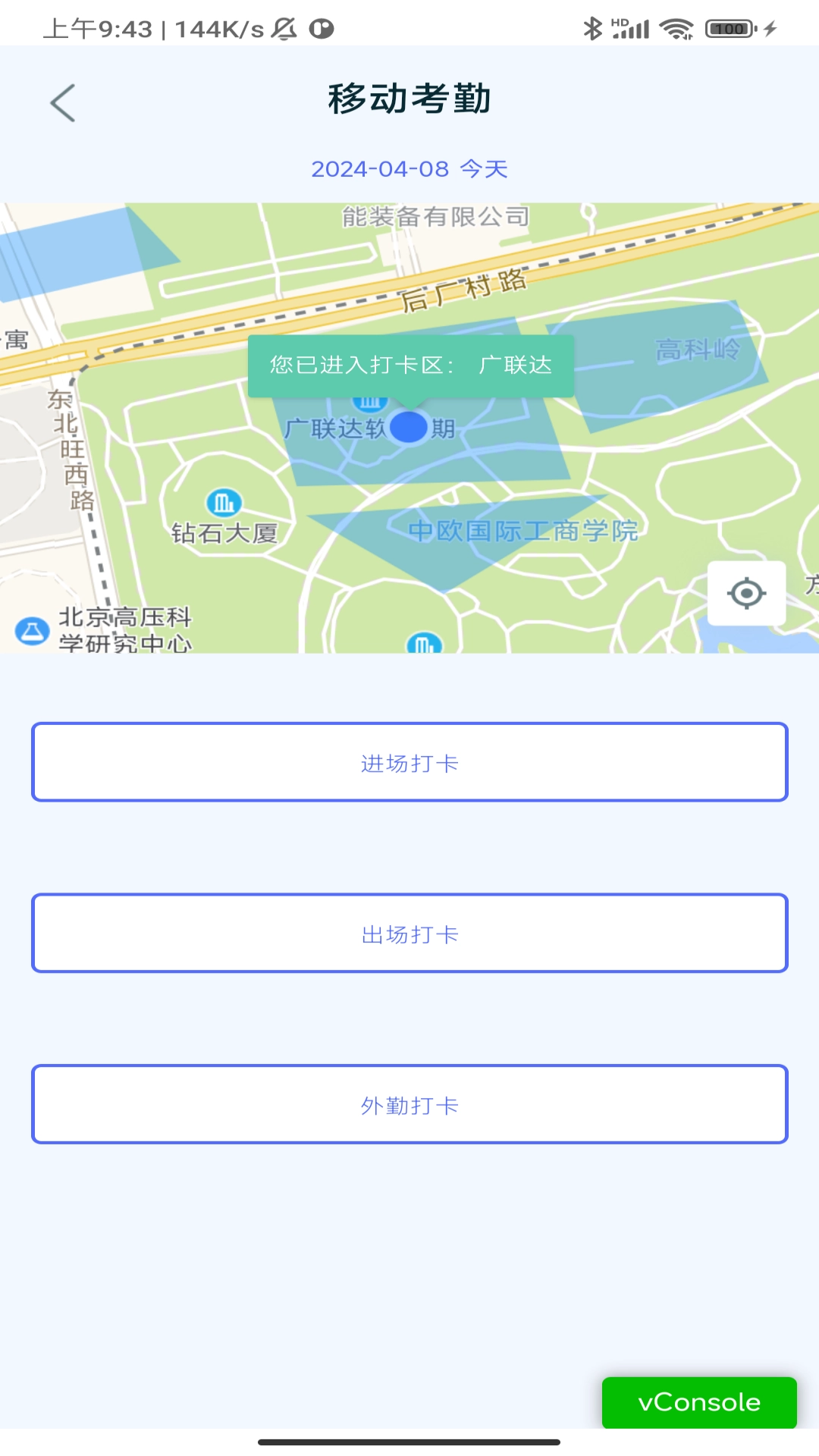The image size is (819, 1456).
Task: Tap the date link 2024-04-08 今天
Action: tap(409, 168)
